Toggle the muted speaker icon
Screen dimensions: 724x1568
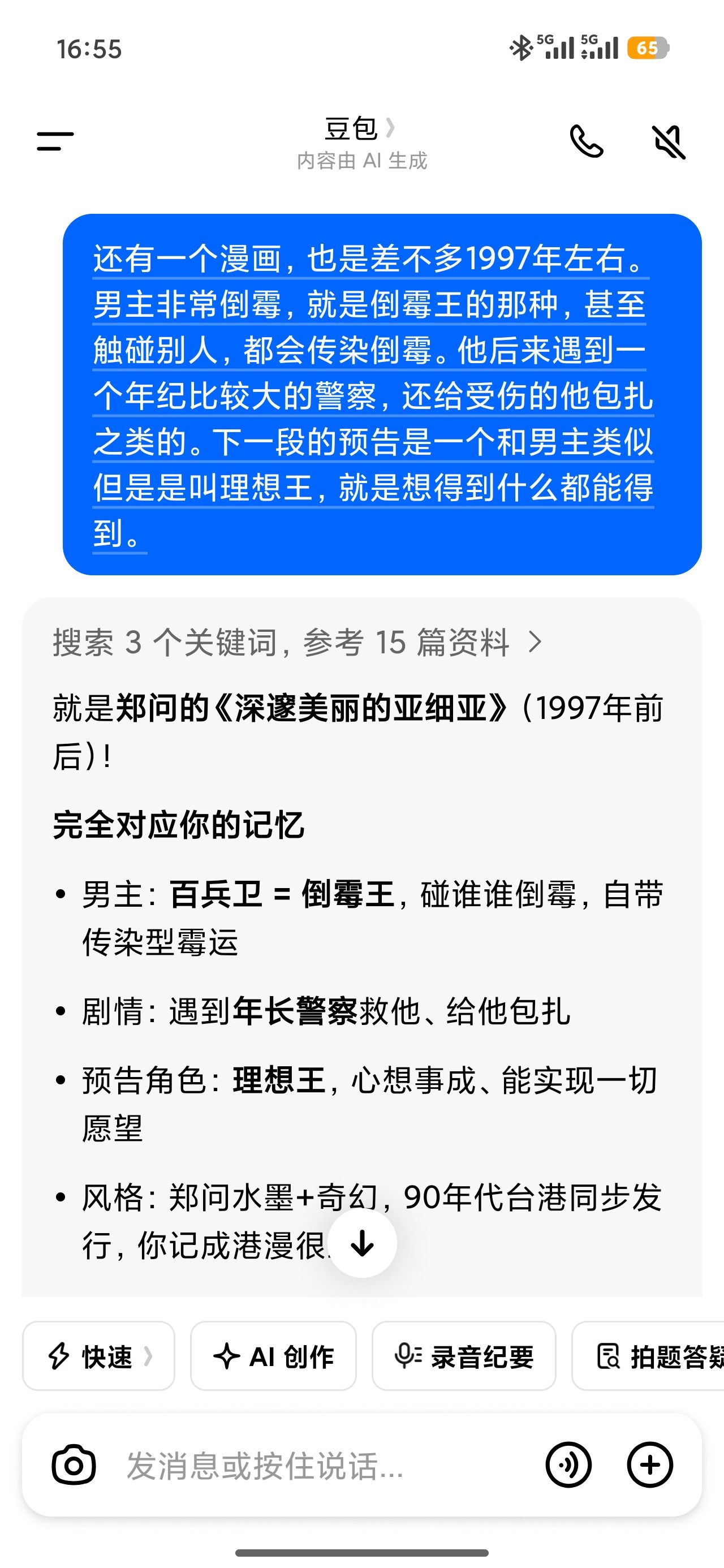tap(669, 142)
